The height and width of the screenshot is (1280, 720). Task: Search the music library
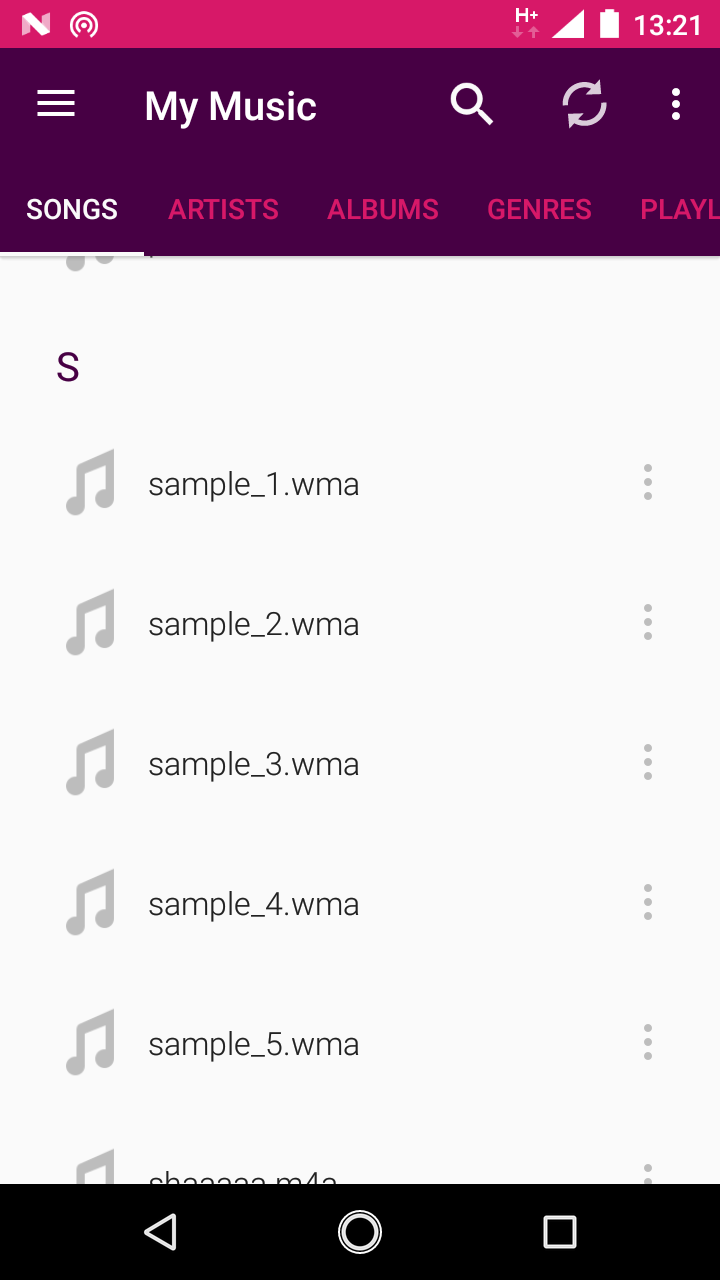coord(472,105)
